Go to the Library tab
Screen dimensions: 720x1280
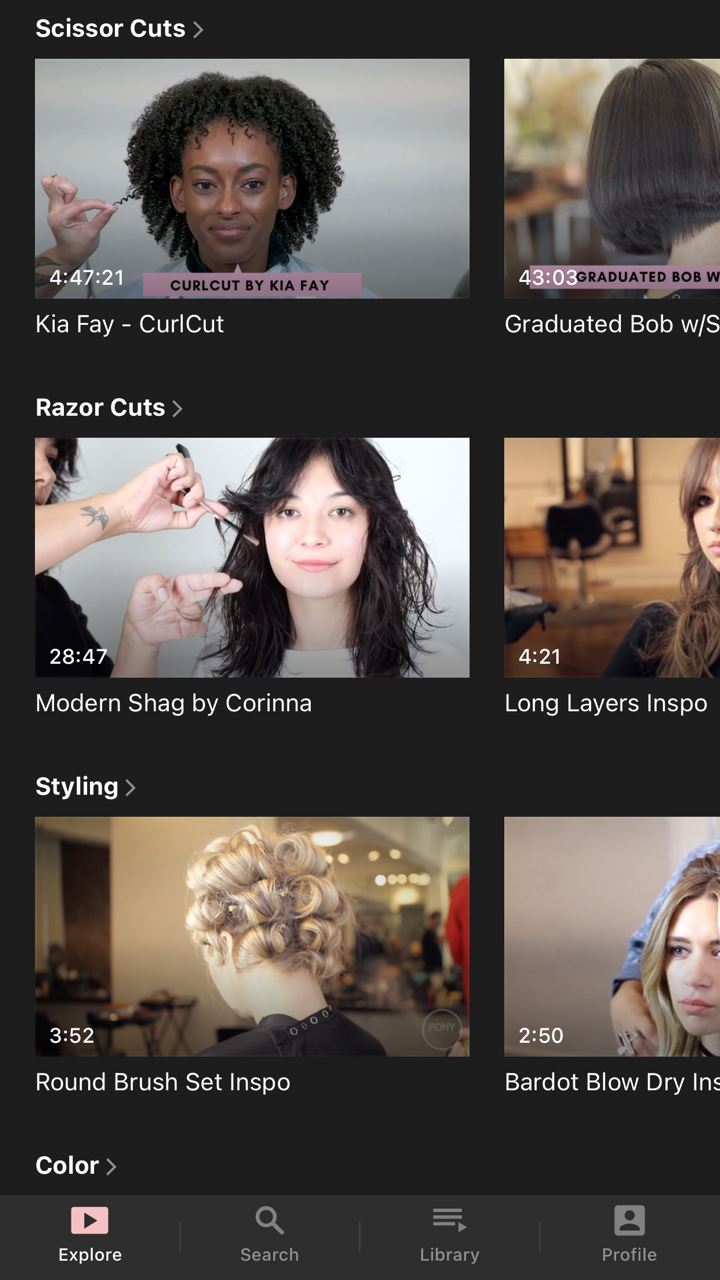tap(450, 1235)
